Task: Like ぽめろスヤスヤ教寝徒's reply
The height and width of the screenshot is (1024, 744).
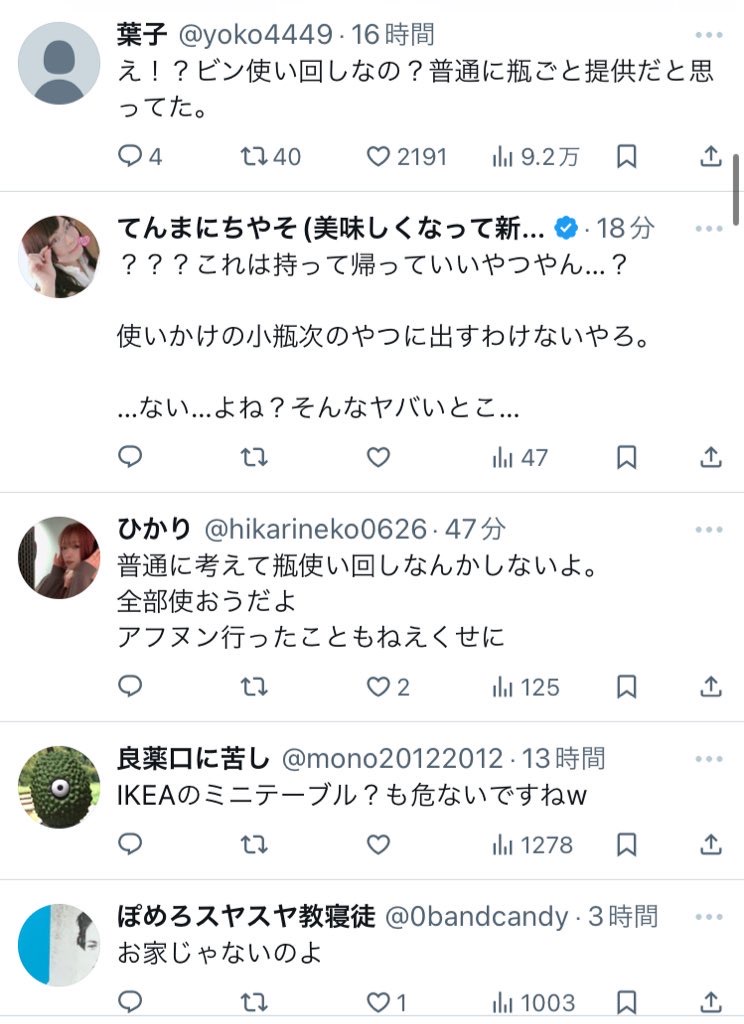Action: [377, 1002]
